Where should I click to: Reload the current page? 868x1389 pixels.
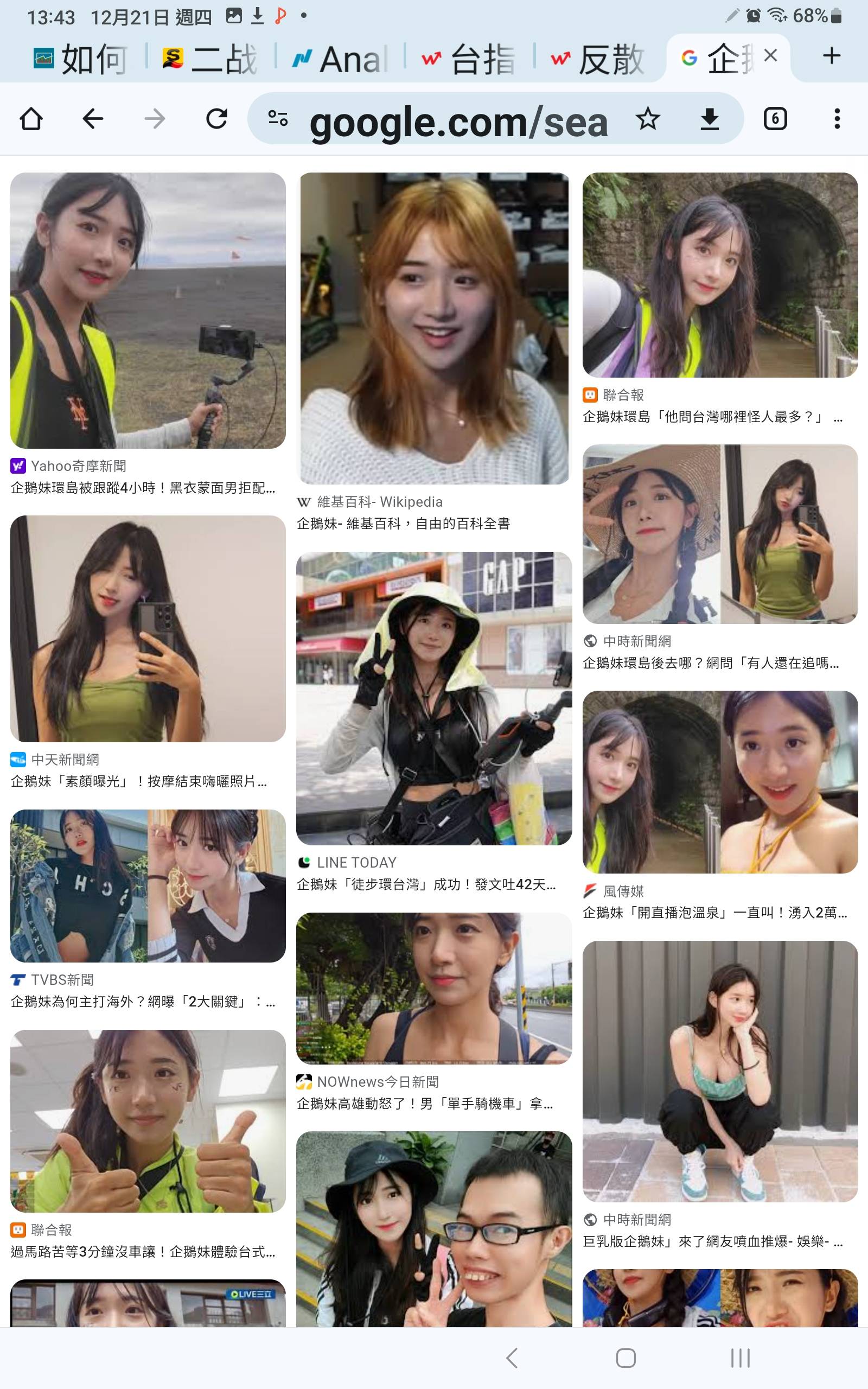217,119
